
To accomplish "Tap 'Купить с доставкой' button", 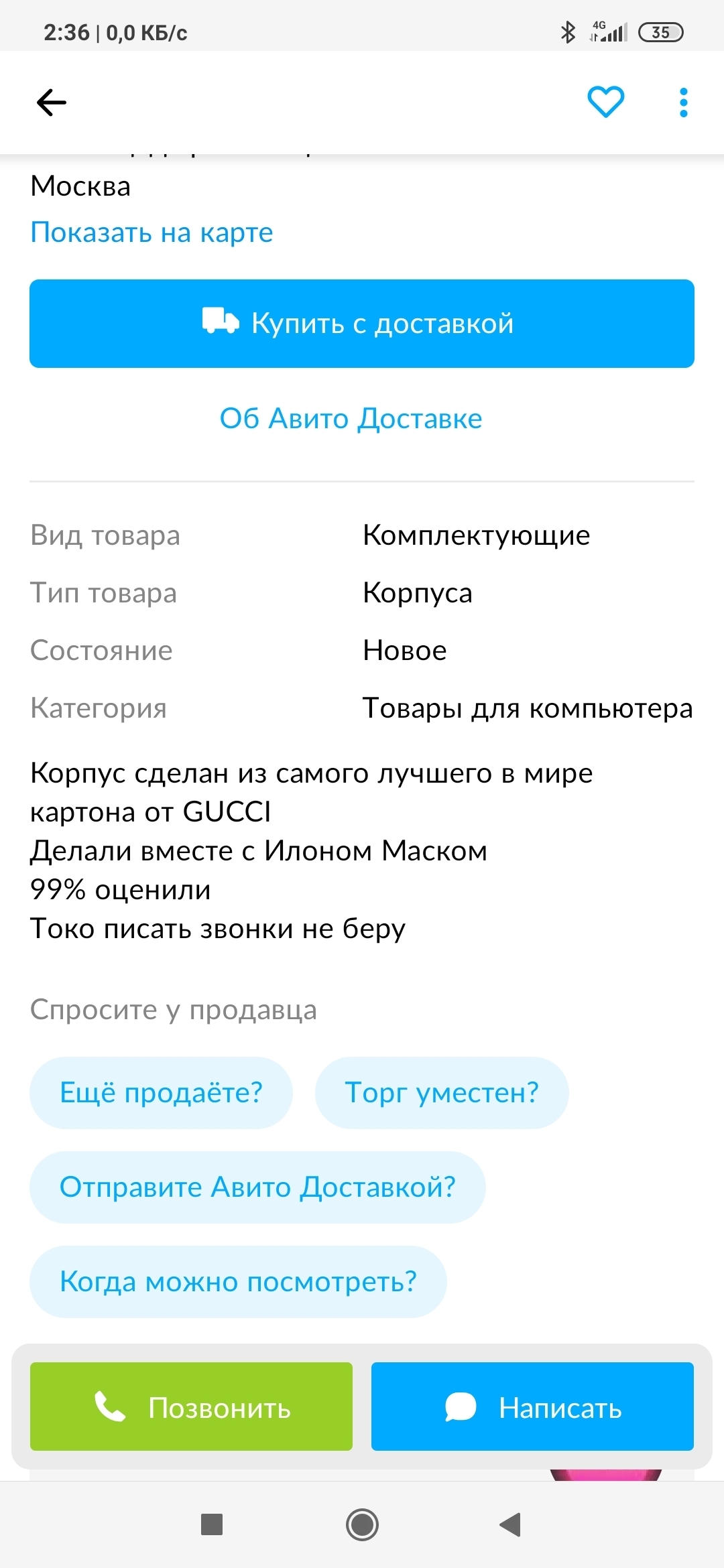I will (362, 324).
